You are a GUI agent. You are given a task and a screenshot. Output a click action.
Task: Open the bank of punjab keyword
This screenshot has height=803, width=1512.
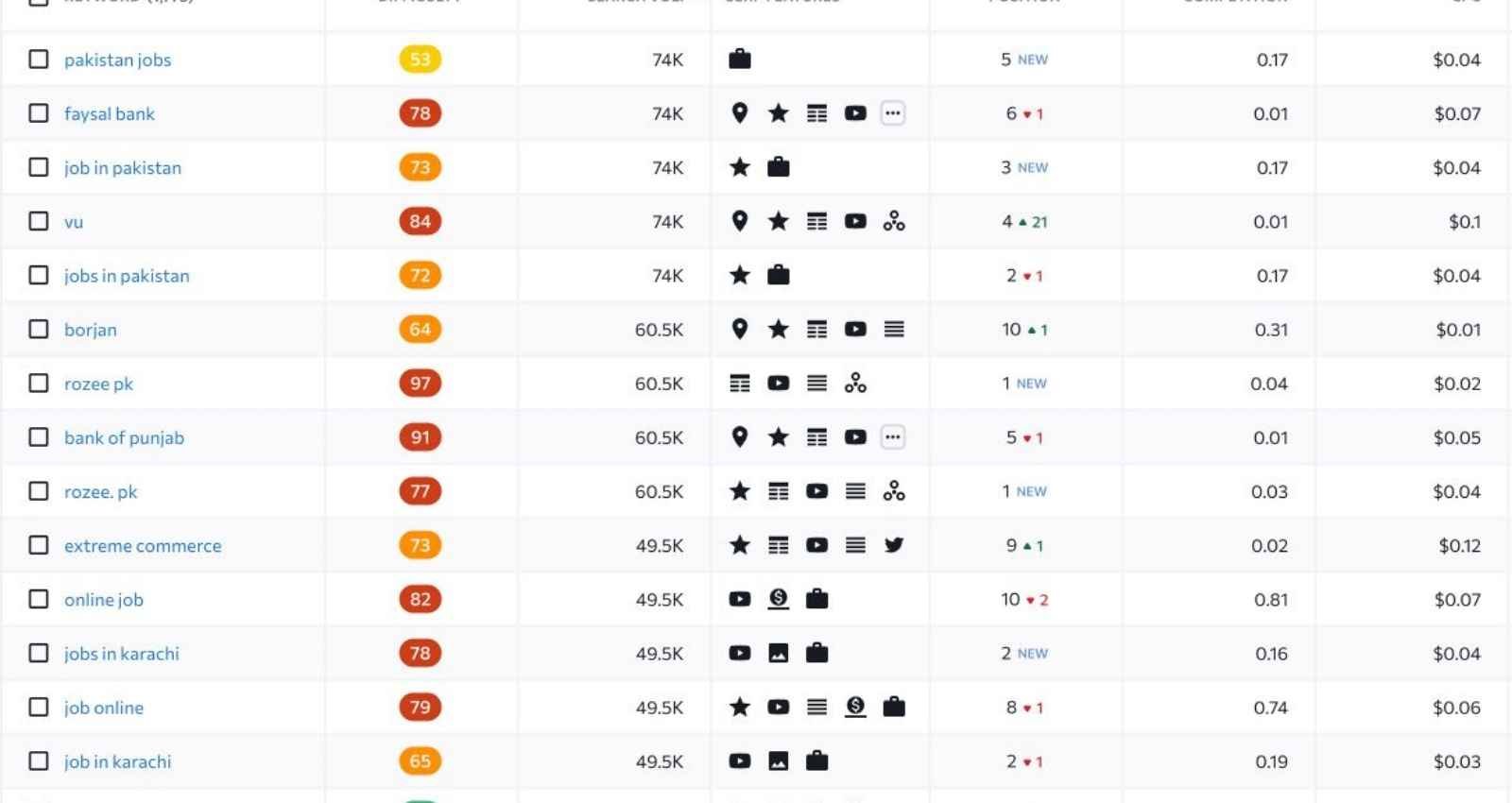point(124,437)
